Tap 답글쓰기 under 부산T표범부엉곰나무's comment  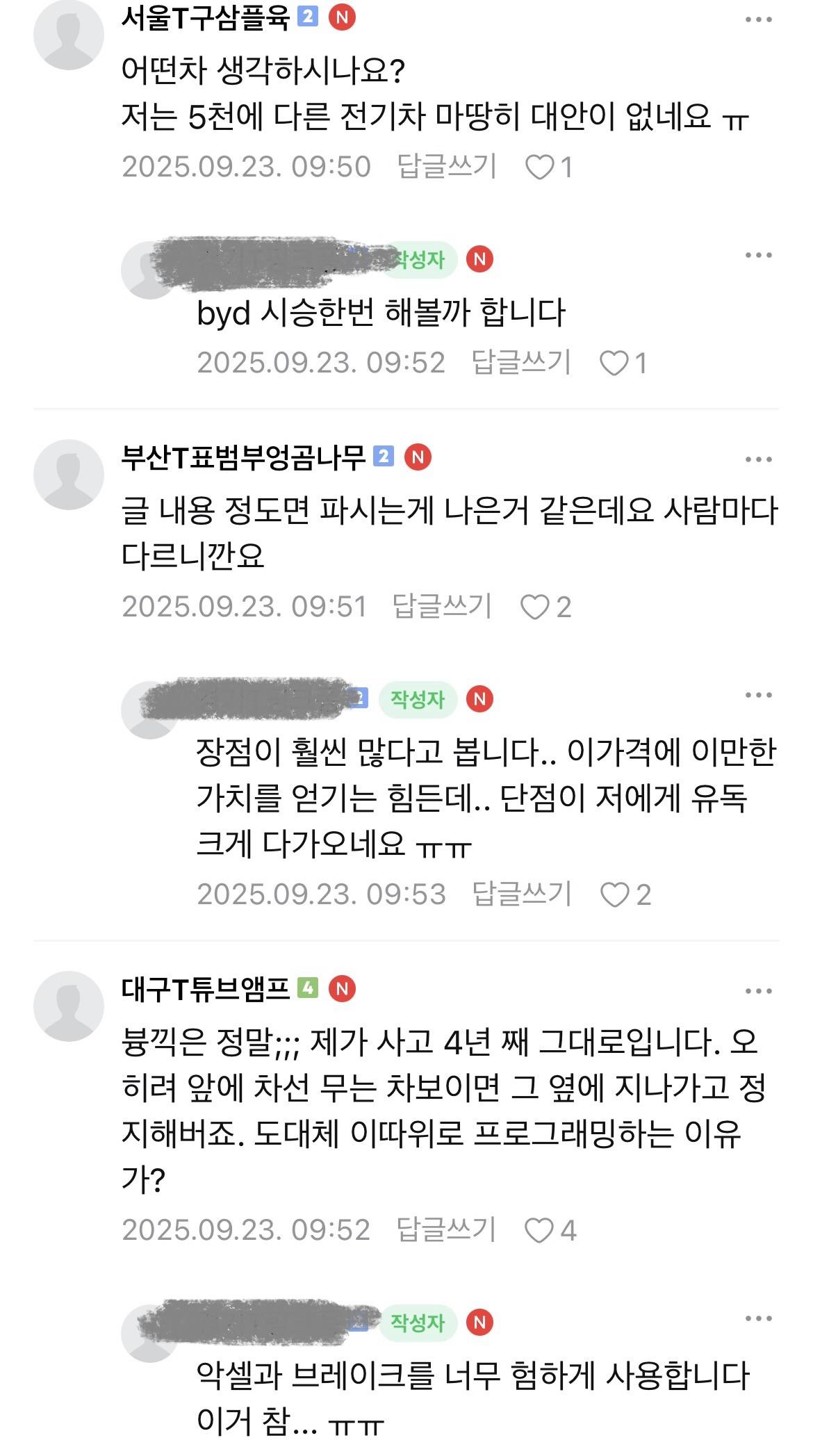[442, 607]
